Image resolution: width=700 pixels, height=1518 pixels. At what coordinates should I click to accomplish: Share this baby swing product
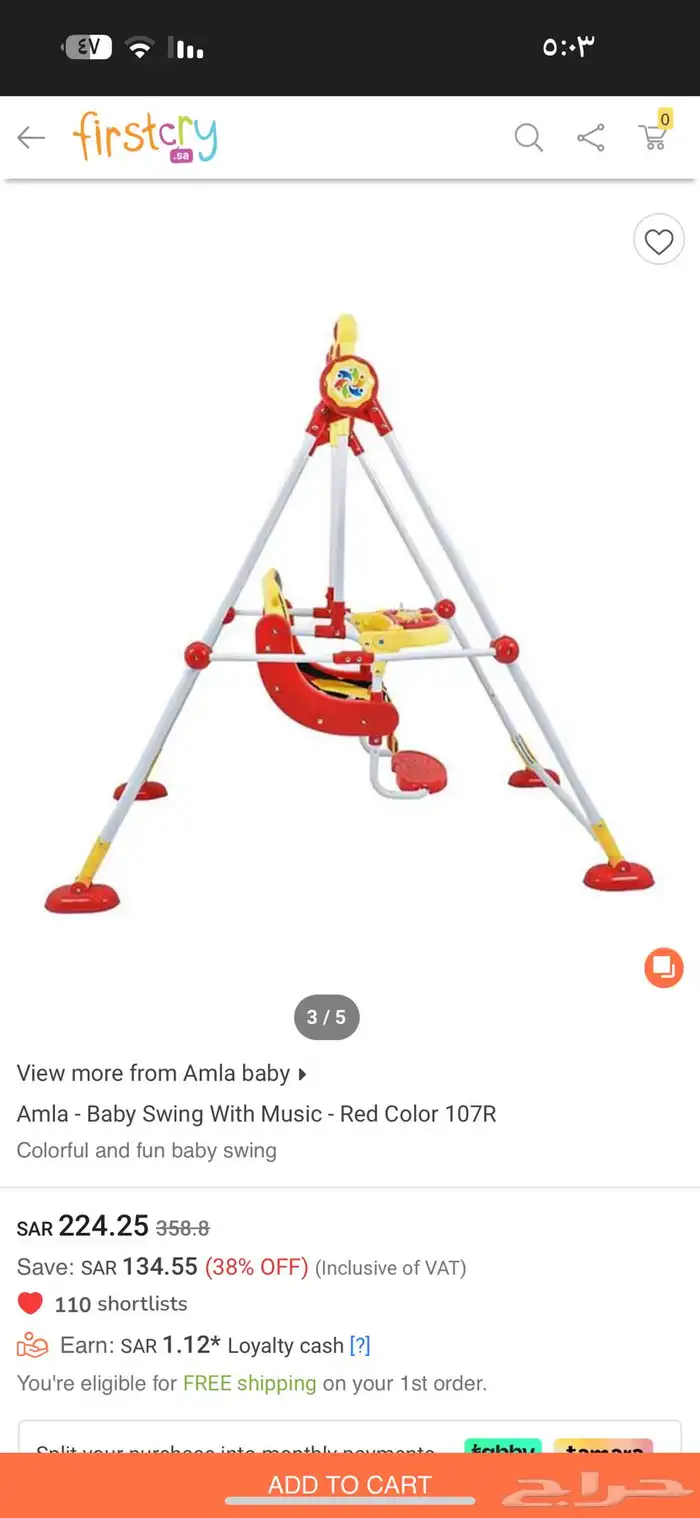591,138
